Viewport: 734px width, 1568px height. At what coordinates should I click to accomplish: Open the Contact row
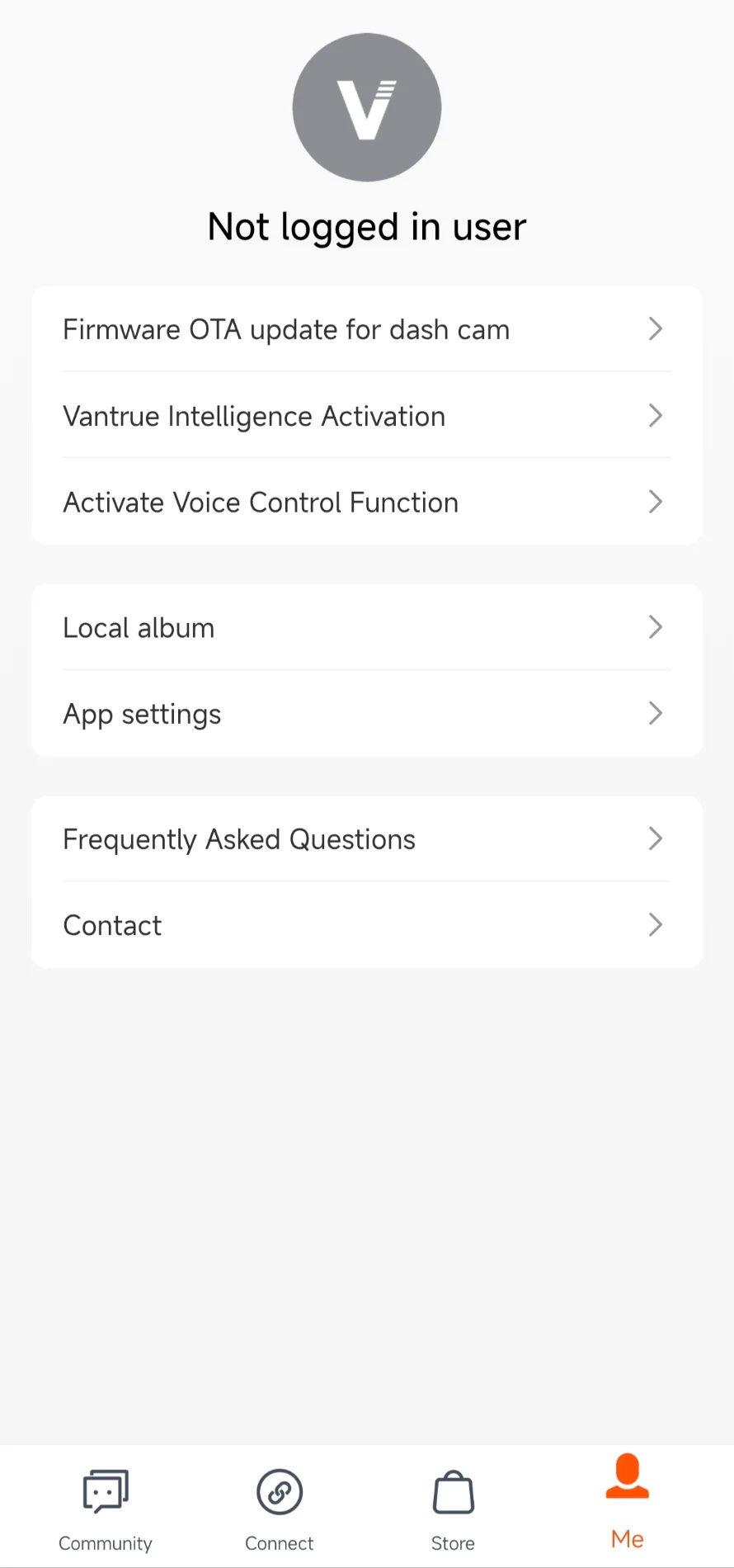pos(367,925)
